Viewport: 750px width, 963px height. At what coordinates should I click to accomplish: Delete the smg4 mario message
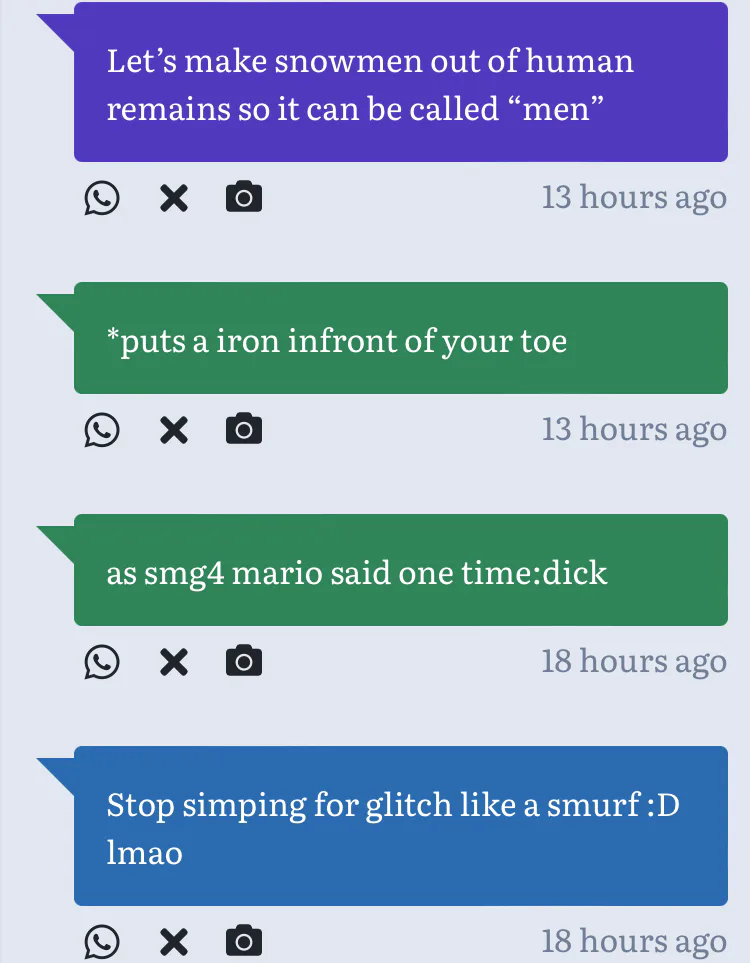(x=174, y=662)
